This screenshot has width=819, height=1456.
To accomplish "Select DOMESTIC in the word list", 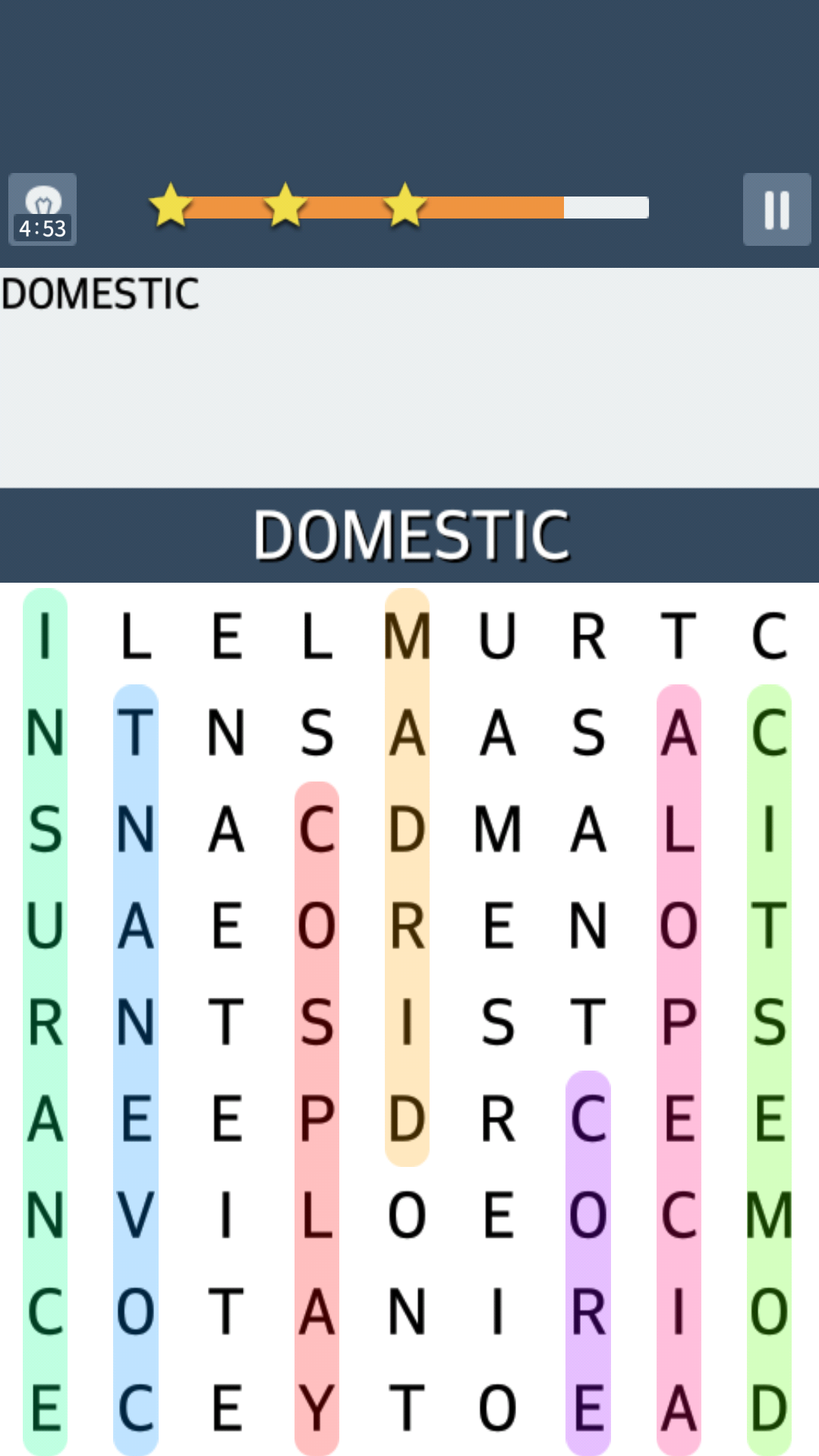I will [99, 294].
